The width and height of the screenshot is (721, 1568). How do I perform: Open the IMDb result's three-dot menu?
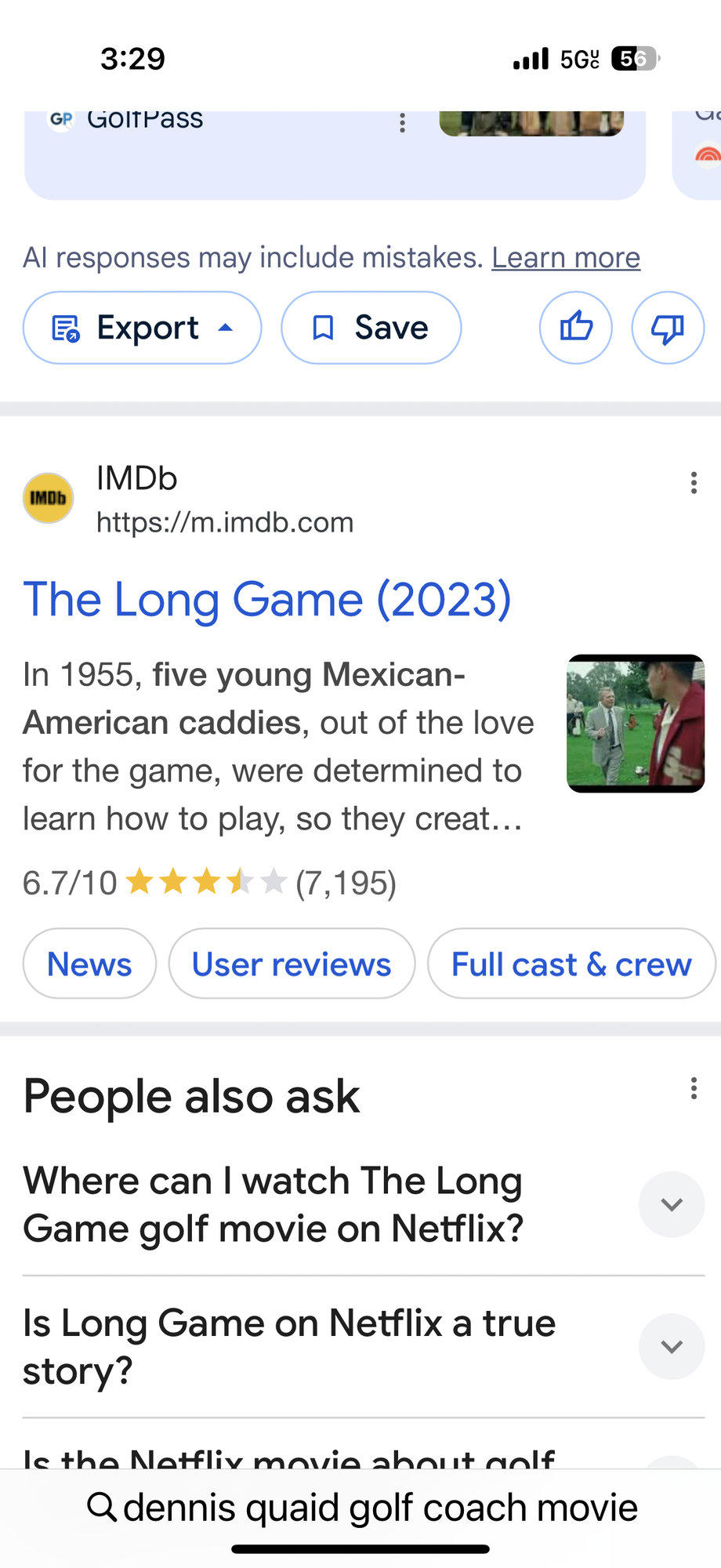[694, 483]
